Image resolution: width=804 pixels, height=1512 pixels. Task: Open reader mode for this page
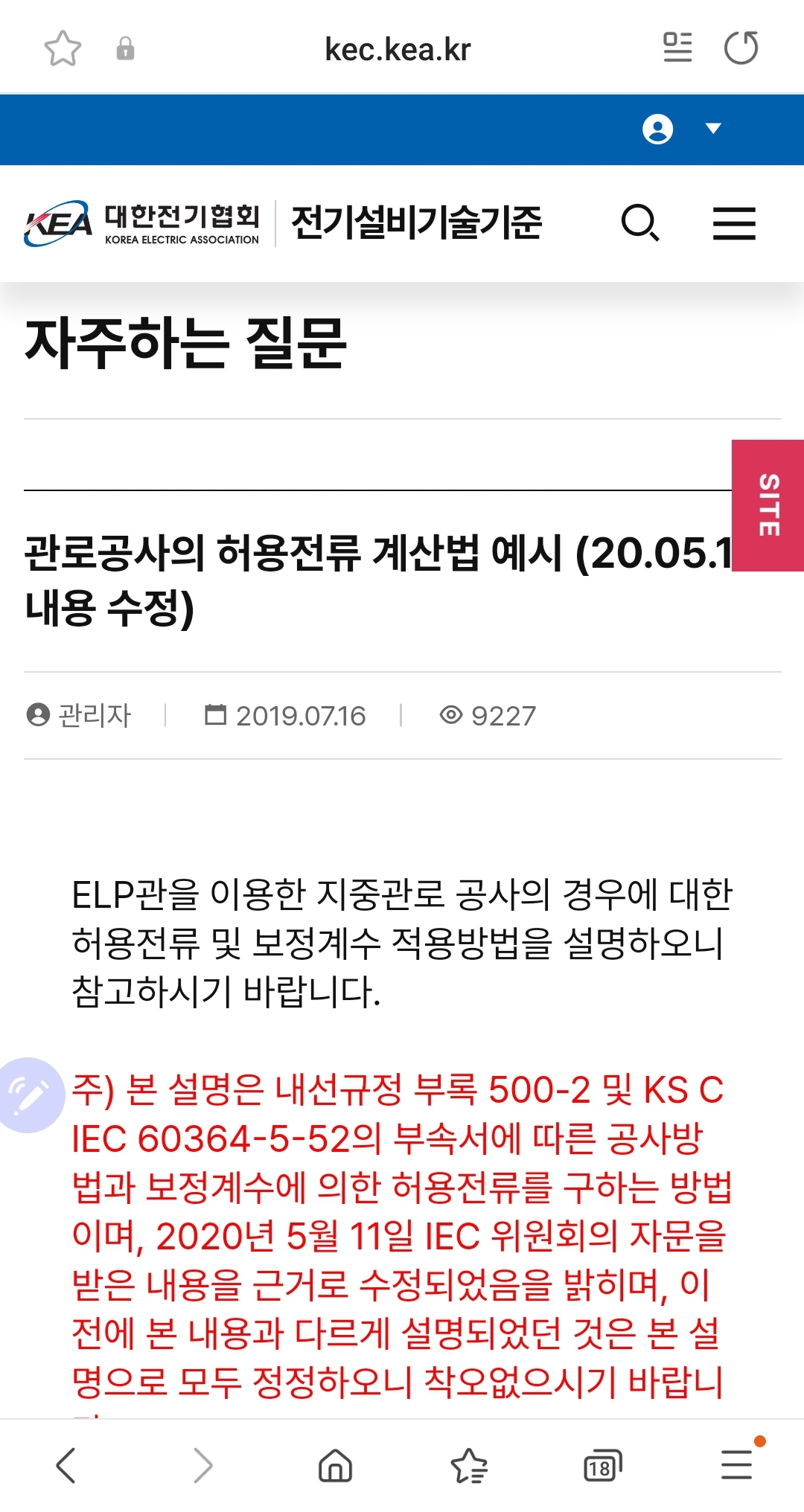[677, 48]
